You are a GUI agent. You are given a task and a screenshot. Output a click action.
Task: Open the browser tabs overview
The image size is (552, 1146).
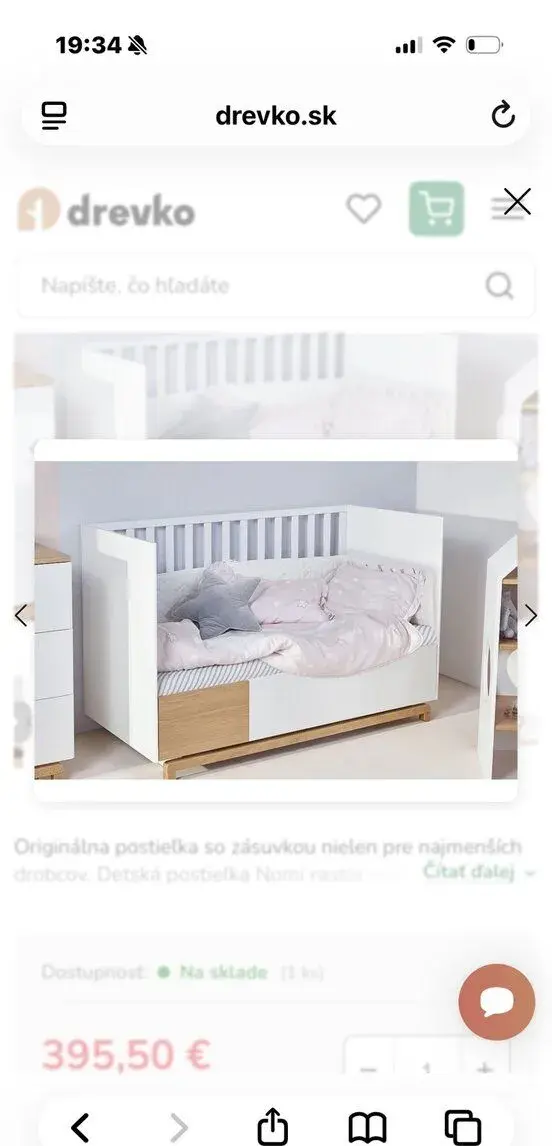tap(463, 1126)
